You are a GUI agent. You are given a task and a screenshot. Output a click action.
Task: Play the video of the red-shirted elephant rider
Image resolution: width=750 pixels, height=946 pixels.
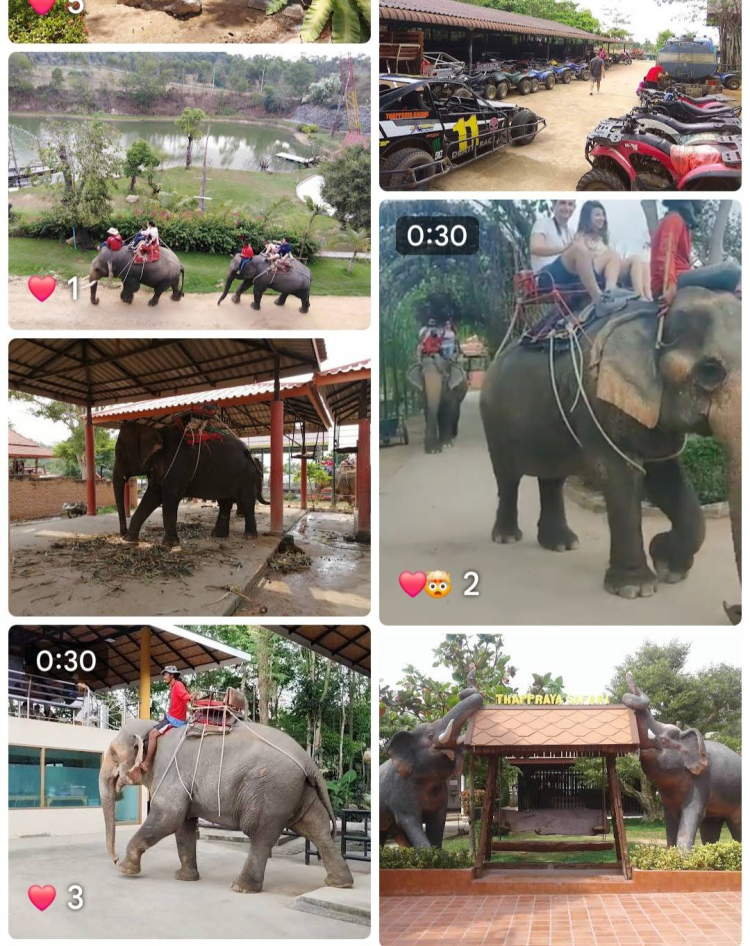pyautogui.click(x=189, y=782)
